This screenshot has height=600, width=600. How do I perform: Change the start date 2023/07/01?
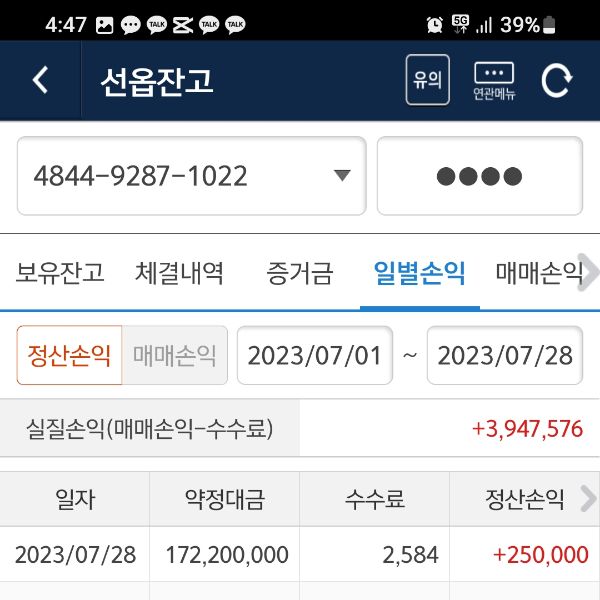coord(315,355)
